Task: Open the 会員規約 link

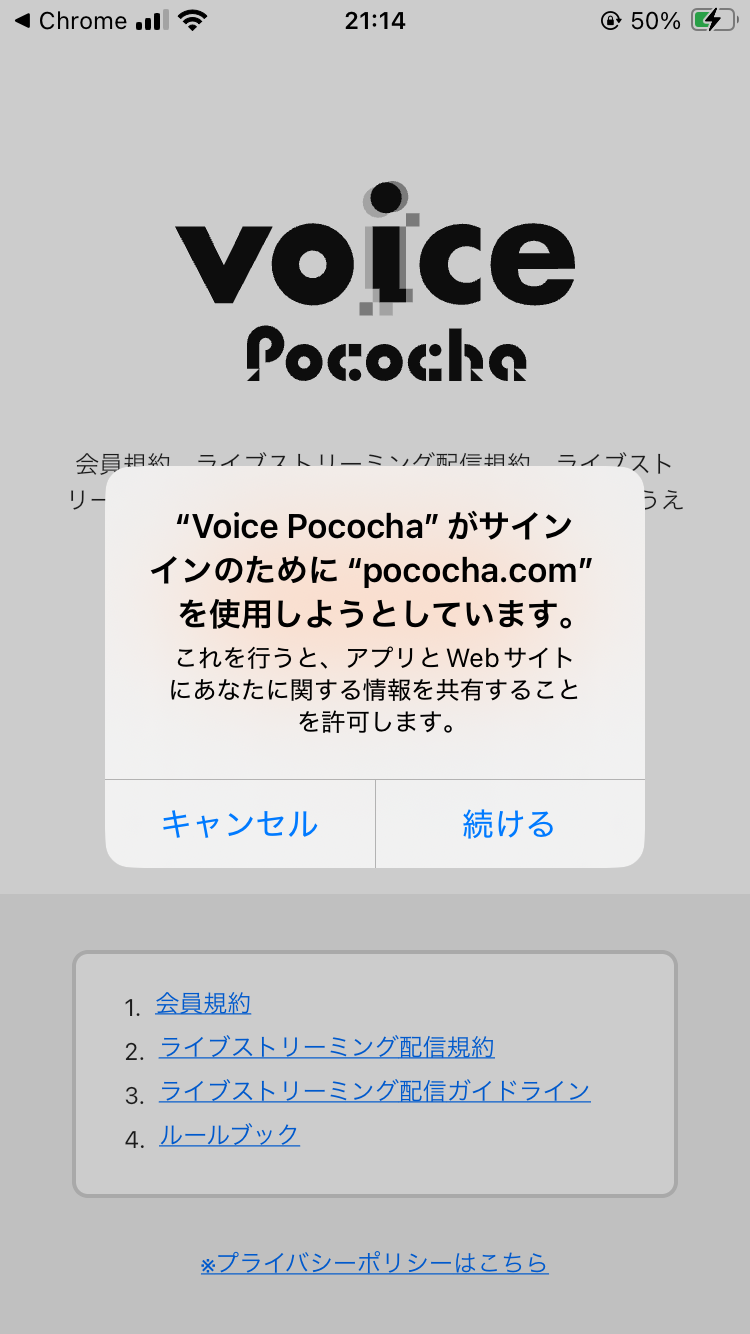Action: coord(203,1003)
